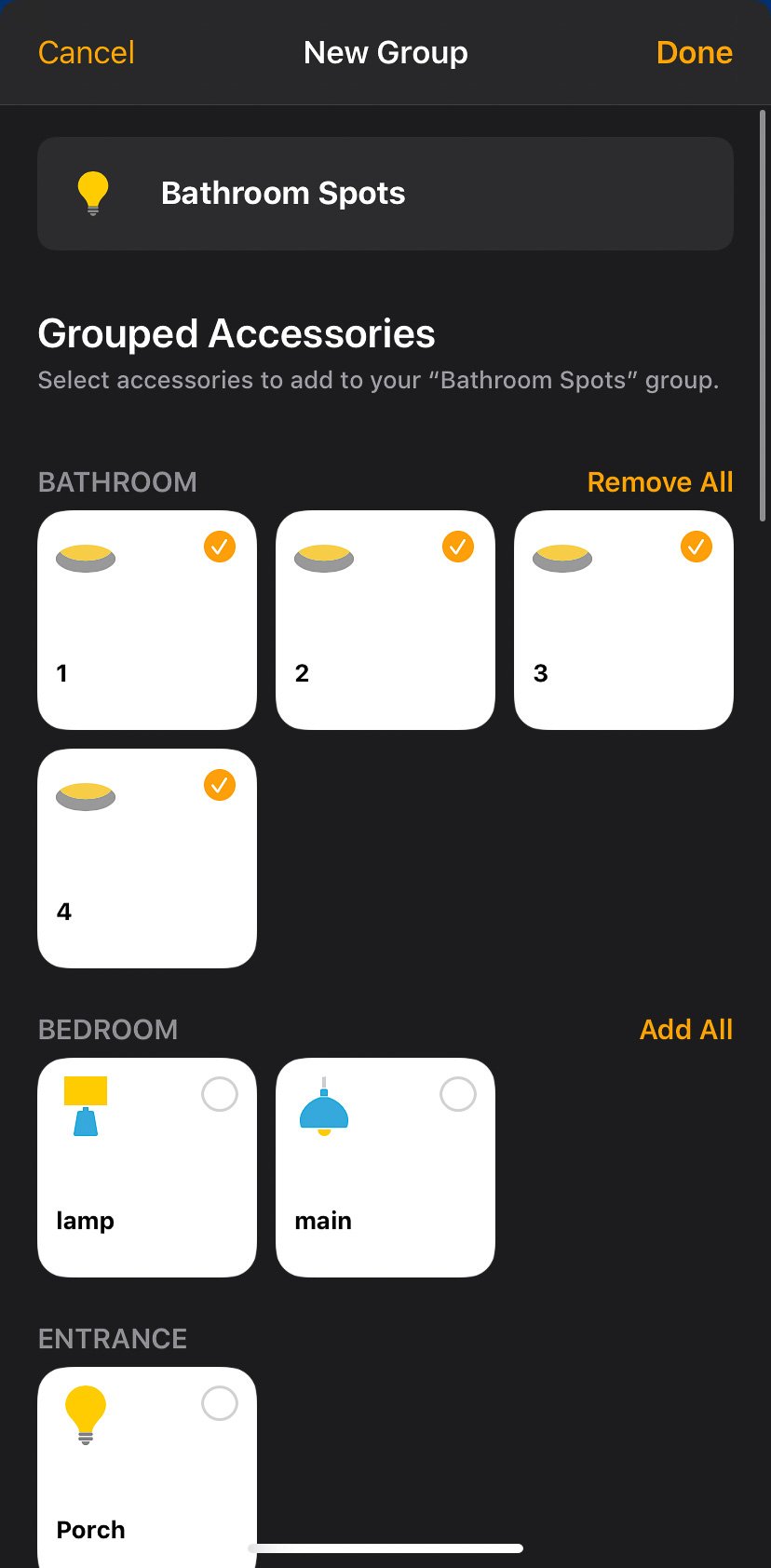
Task: Select the Bathroom Spots name field
Action: pyautogui.click(x=283, y=193)
